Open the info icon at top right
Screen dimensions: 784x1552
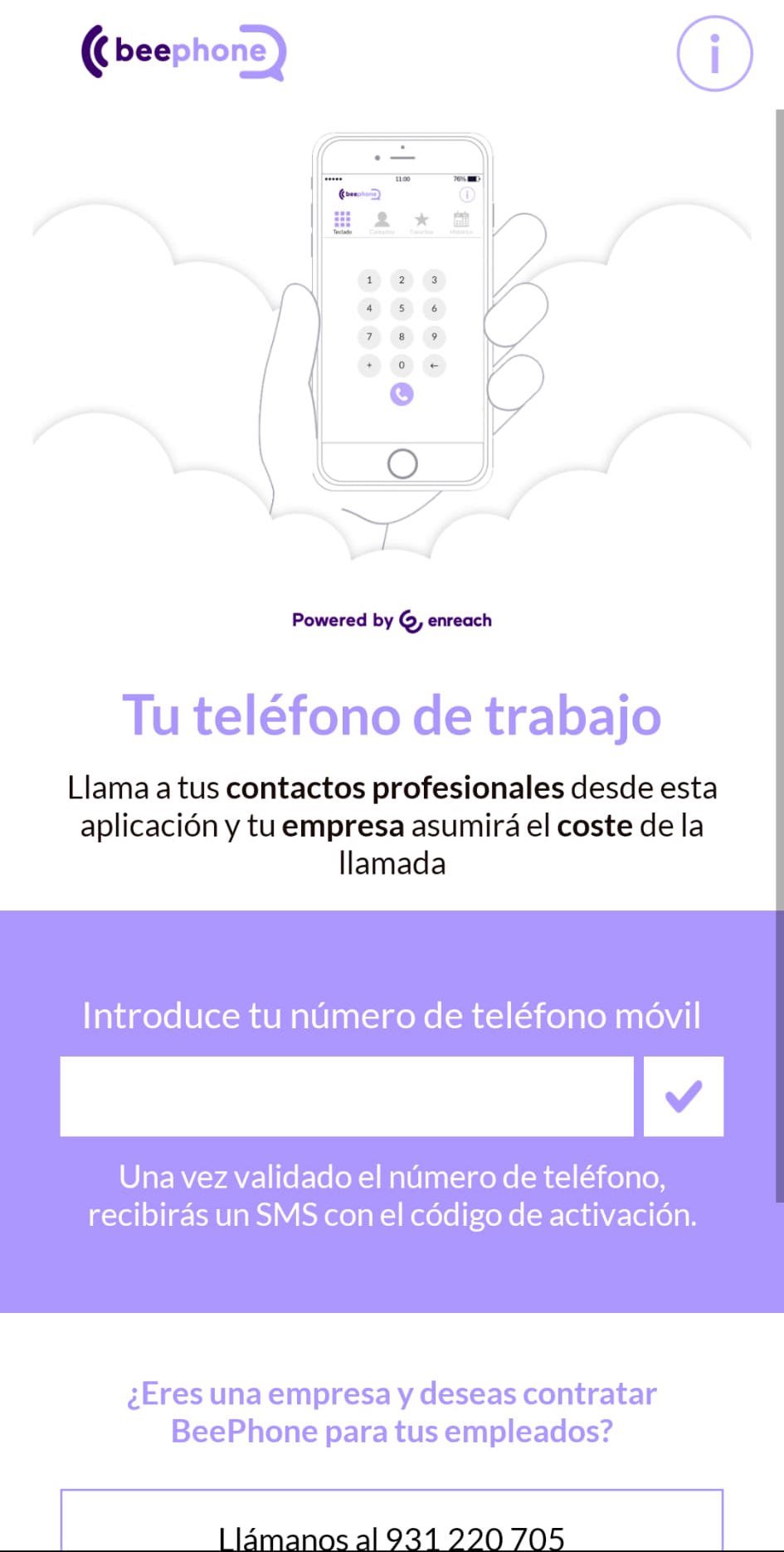point(714,53)
